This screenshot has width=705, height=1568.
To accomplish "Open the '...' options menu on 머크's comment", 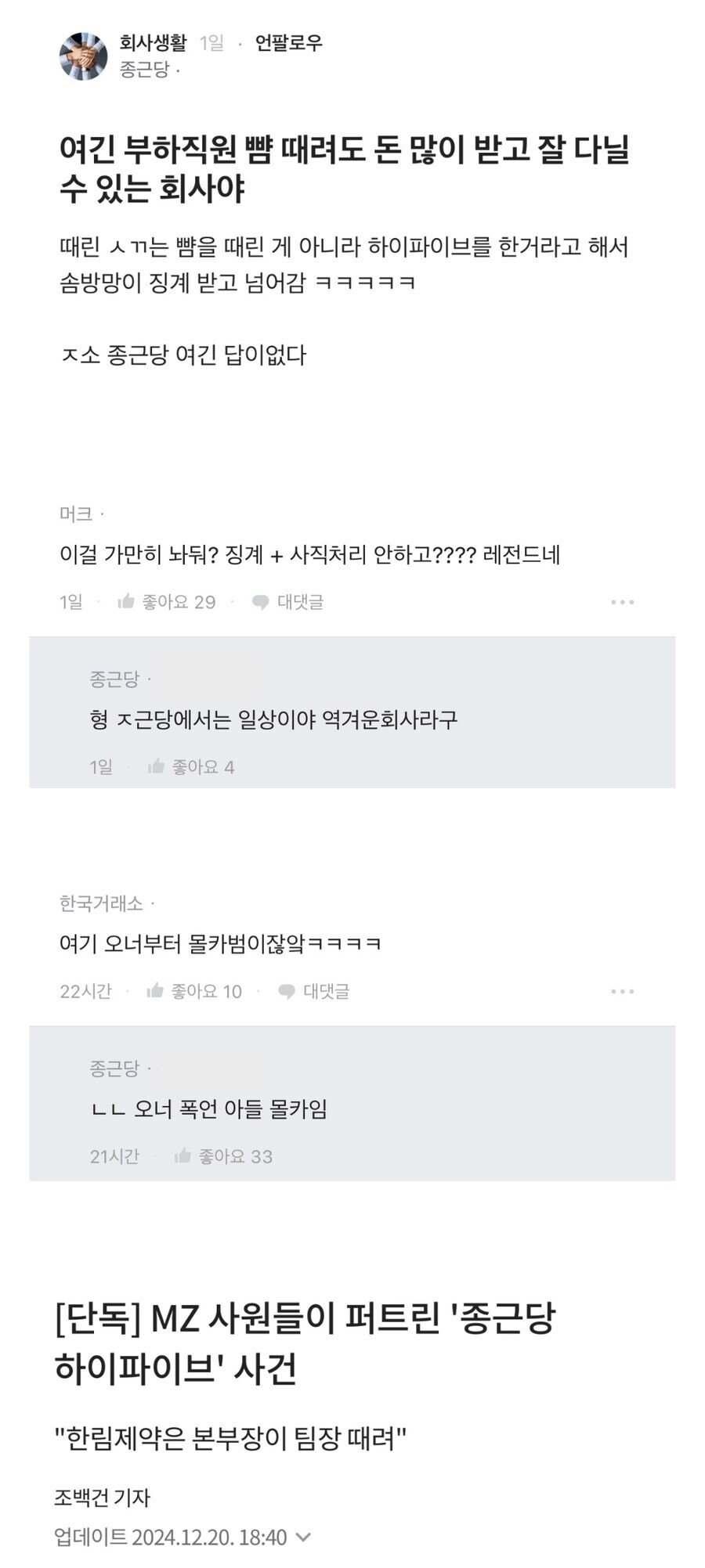I will click(x=624, y=602).
